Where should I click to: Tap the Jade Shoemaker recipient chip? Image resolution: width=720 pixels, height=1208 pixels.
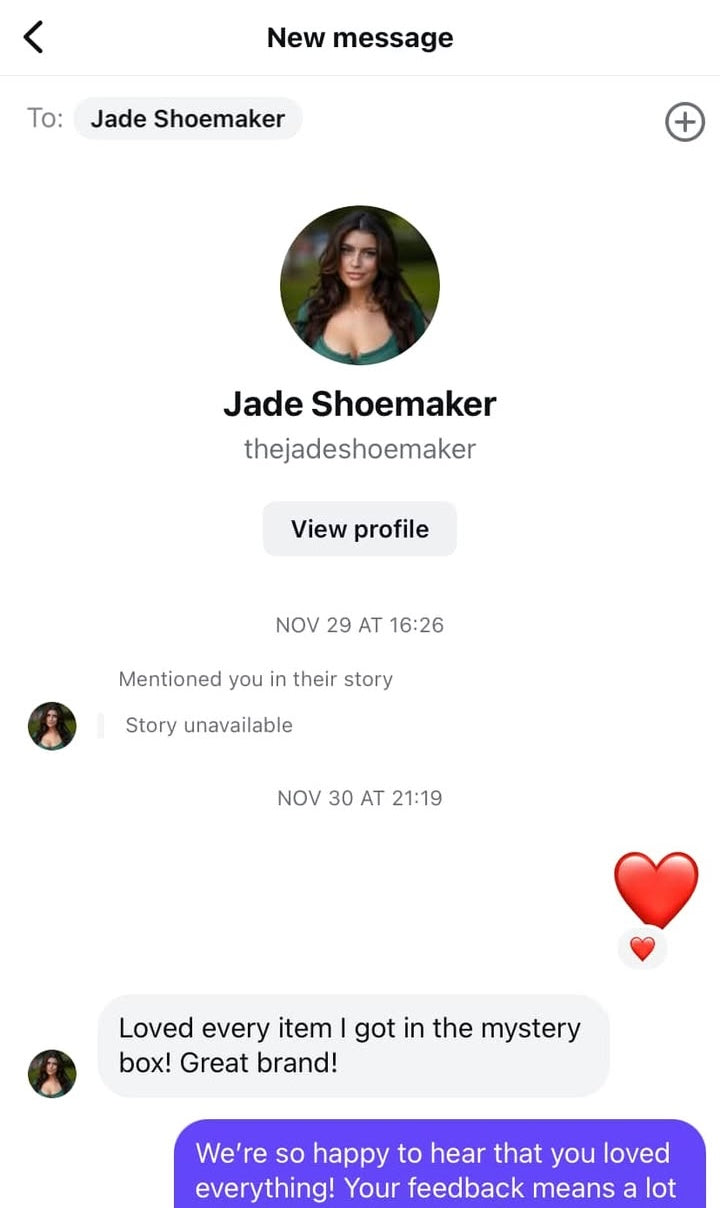coord(187,119)
